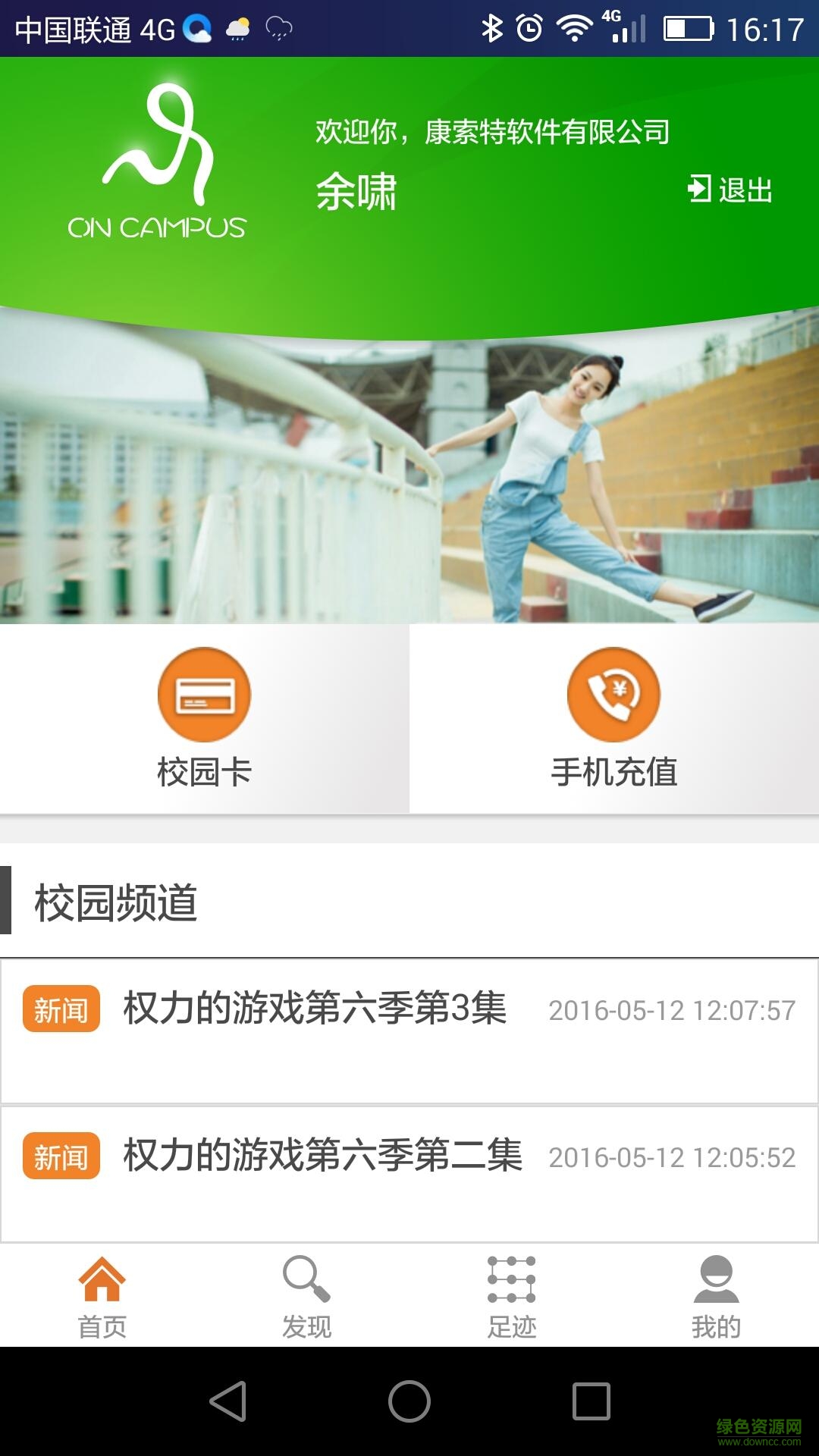The image size is (819, 1456).
Task: Open the 我的 profile person icon
Action: point(717,1279)
